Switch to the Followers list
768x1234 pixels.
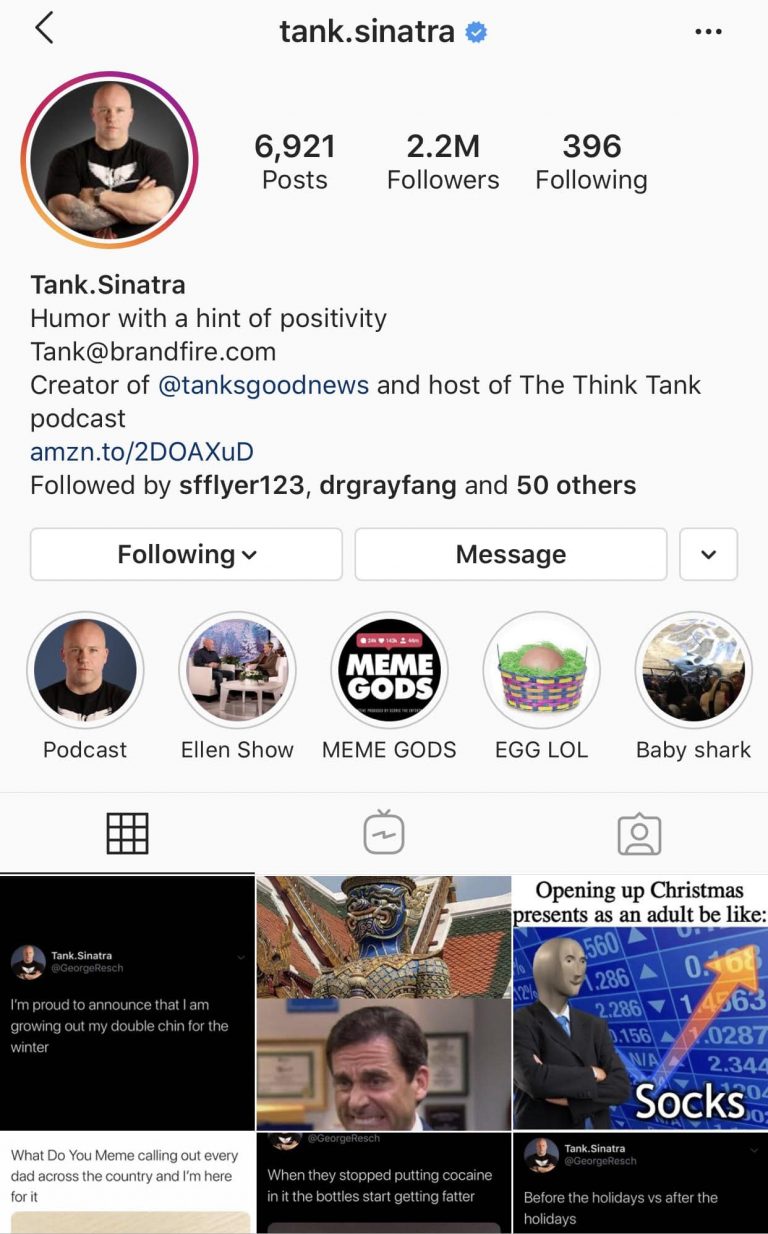(x=443, y=160)
